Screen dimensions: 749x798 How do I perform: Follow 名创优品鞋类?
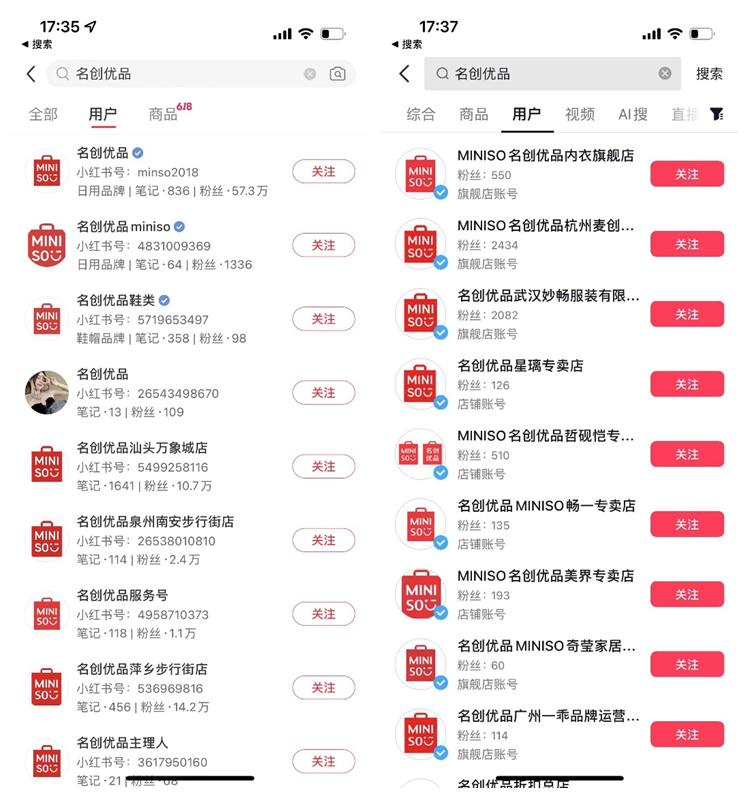tap(323, 319)
